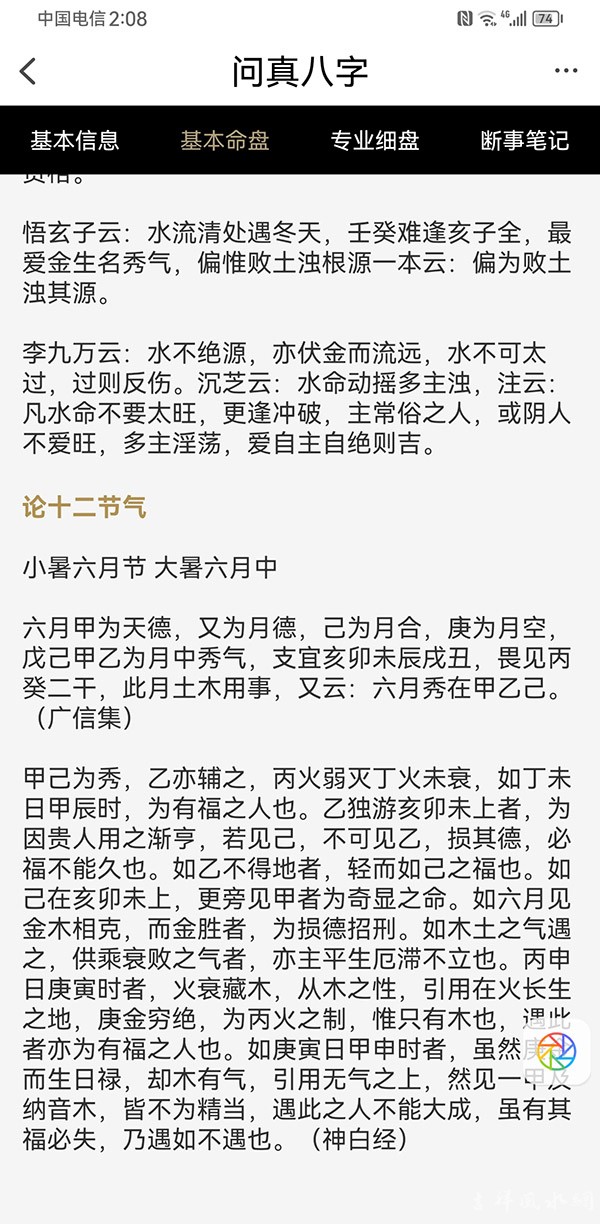Open the three-dot overflow menu

(x=566, y=71)
